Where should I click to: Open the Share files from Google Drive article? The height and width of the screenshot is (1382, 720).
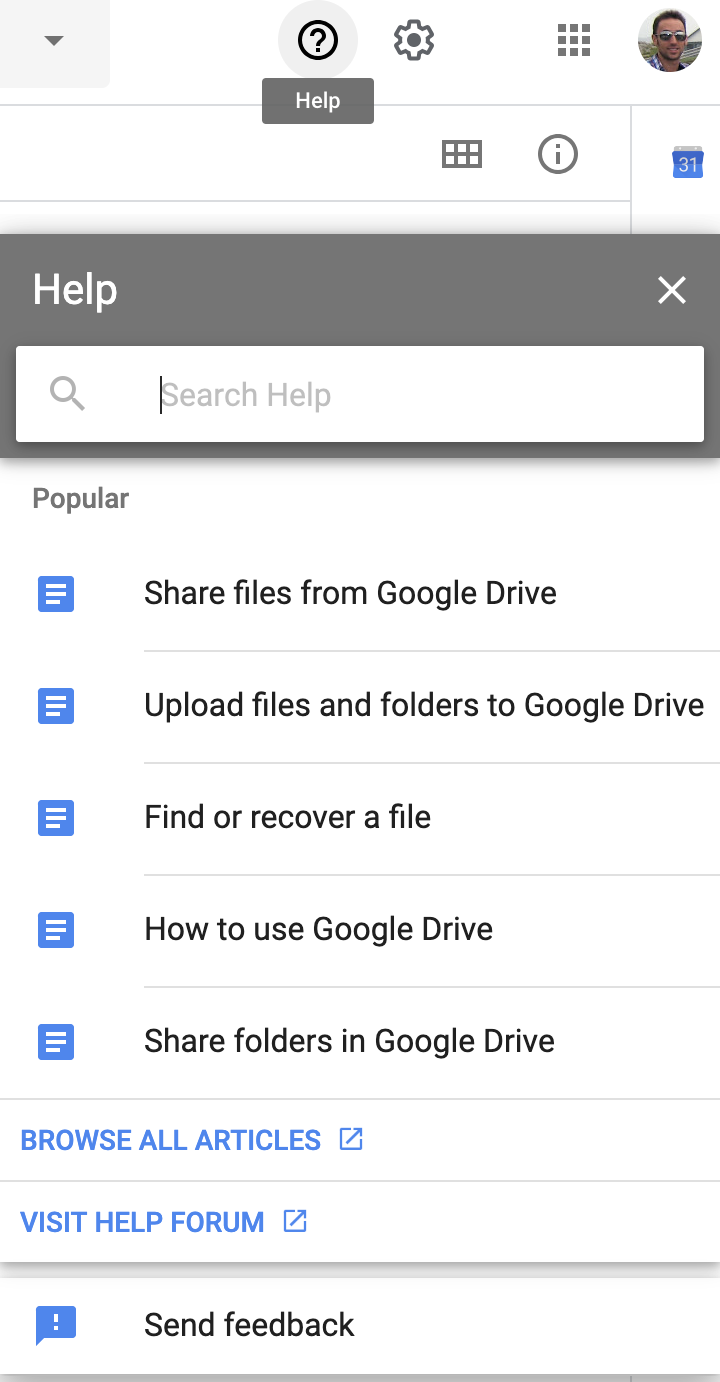pos(351,593)
